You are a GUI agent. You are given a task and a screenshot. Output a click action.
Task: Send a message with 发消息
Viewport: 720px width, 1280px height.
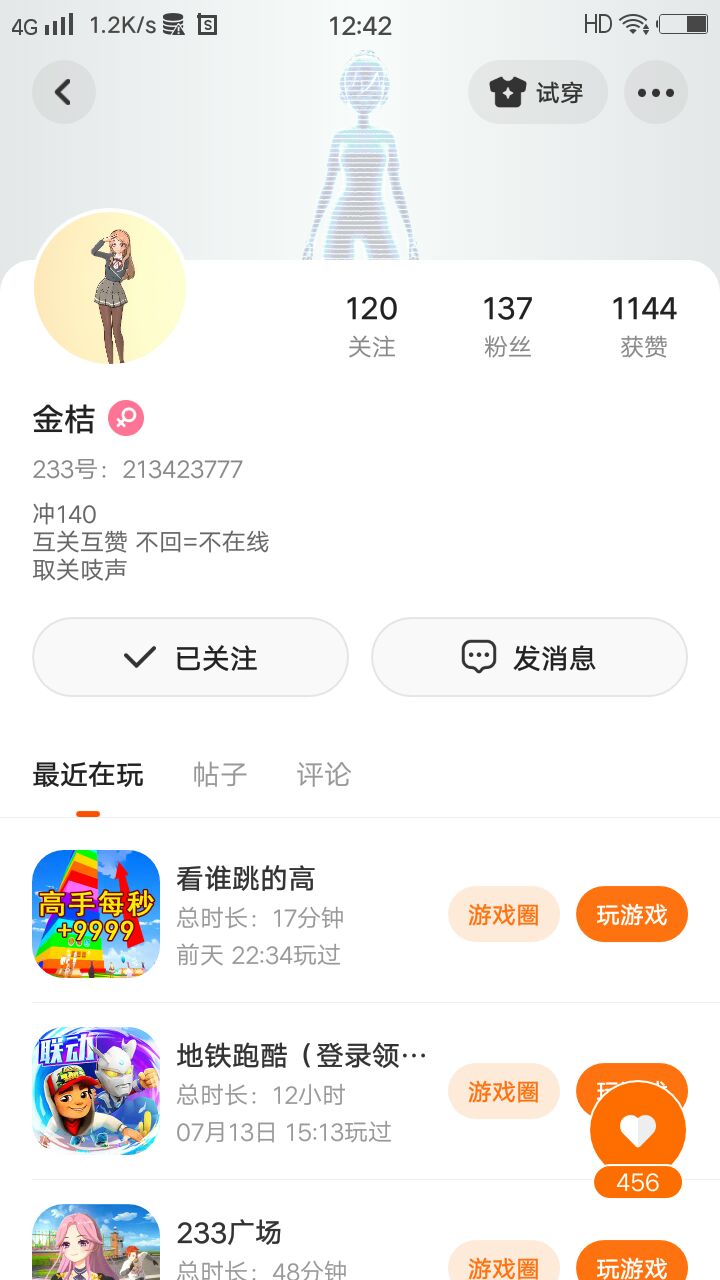click(529, 657)
